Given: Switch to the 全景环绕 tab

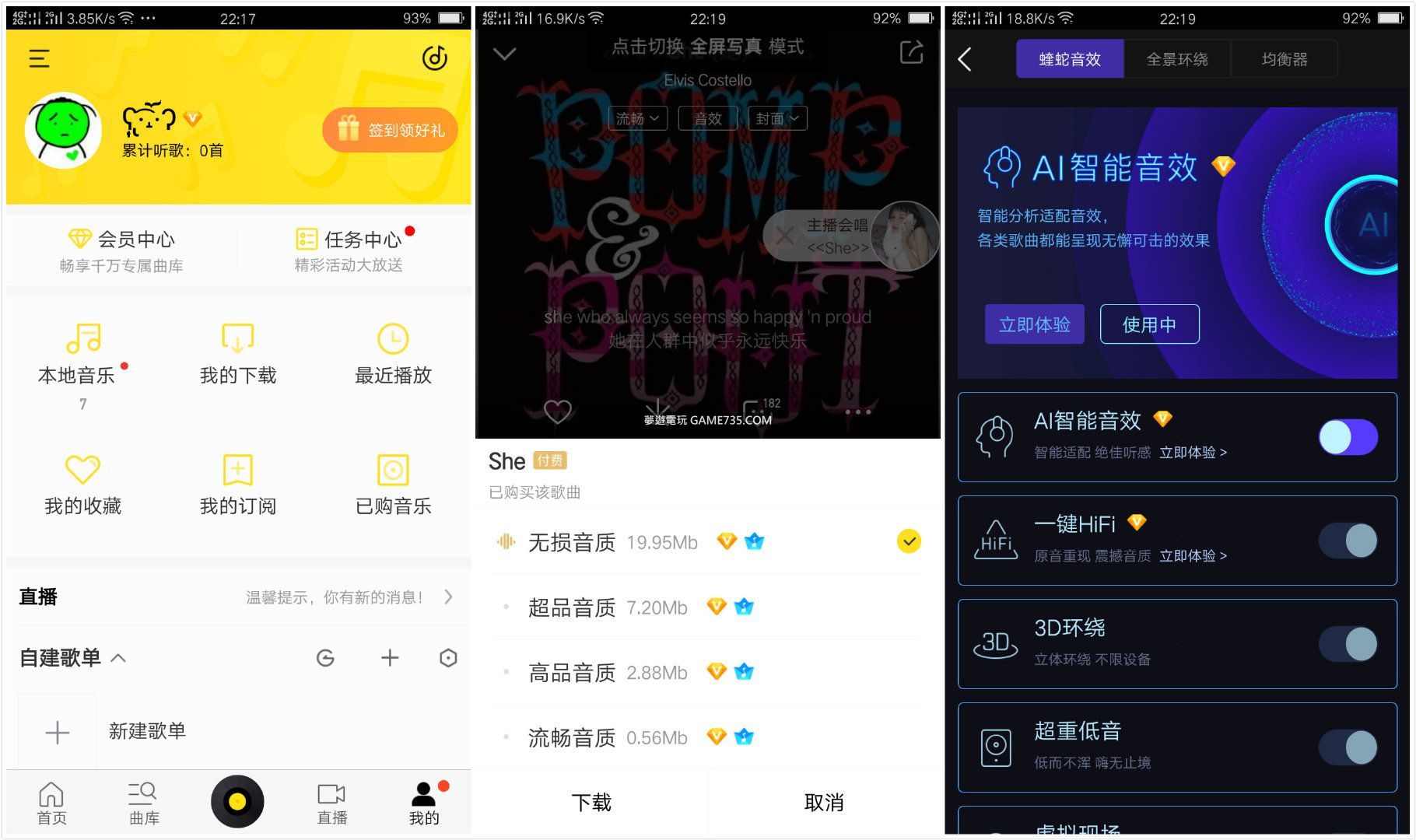Looking at the screenshot, I should 1176,59.
